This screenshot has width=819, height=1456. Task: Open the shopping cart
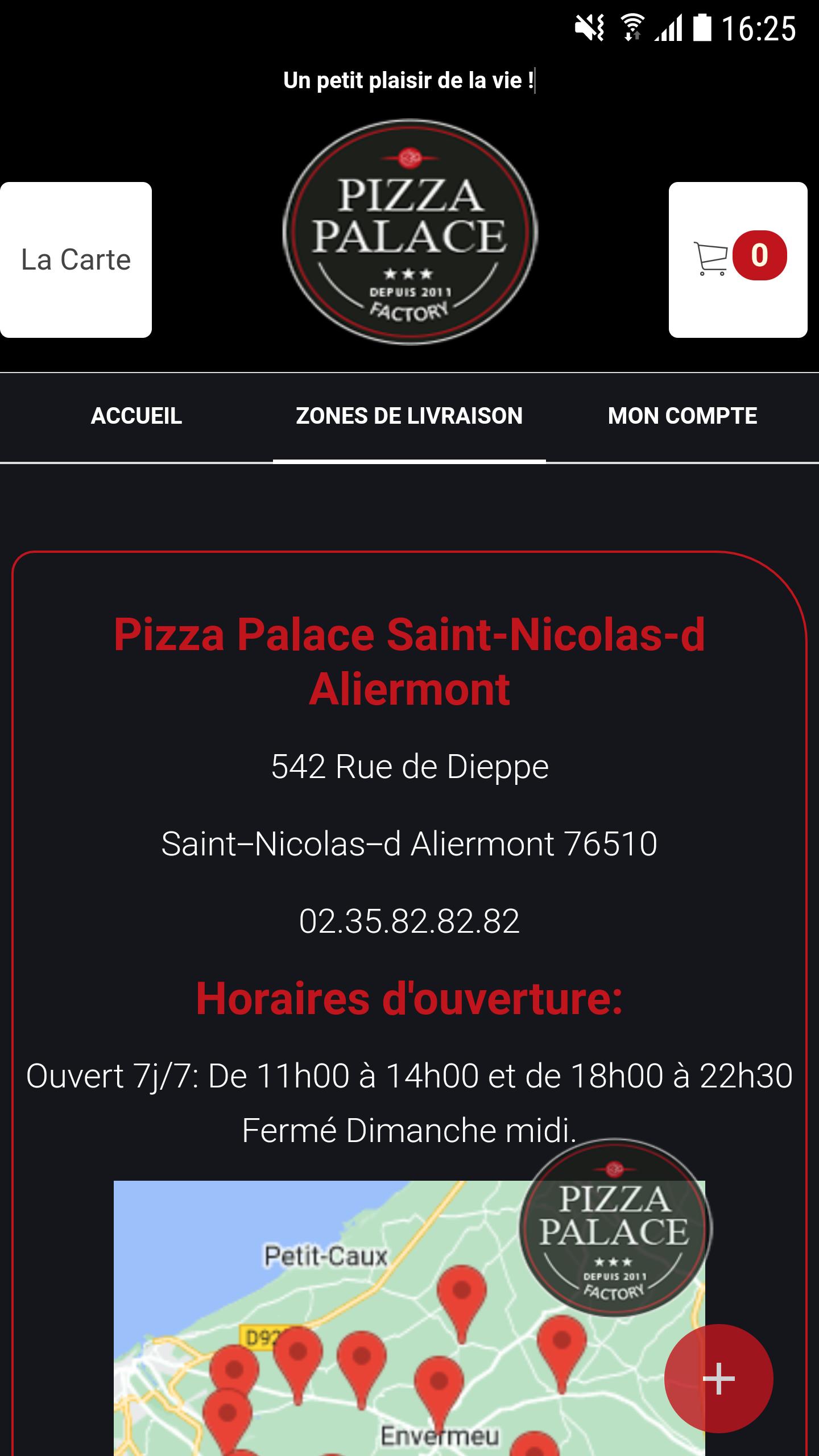[x=738, y=260]
